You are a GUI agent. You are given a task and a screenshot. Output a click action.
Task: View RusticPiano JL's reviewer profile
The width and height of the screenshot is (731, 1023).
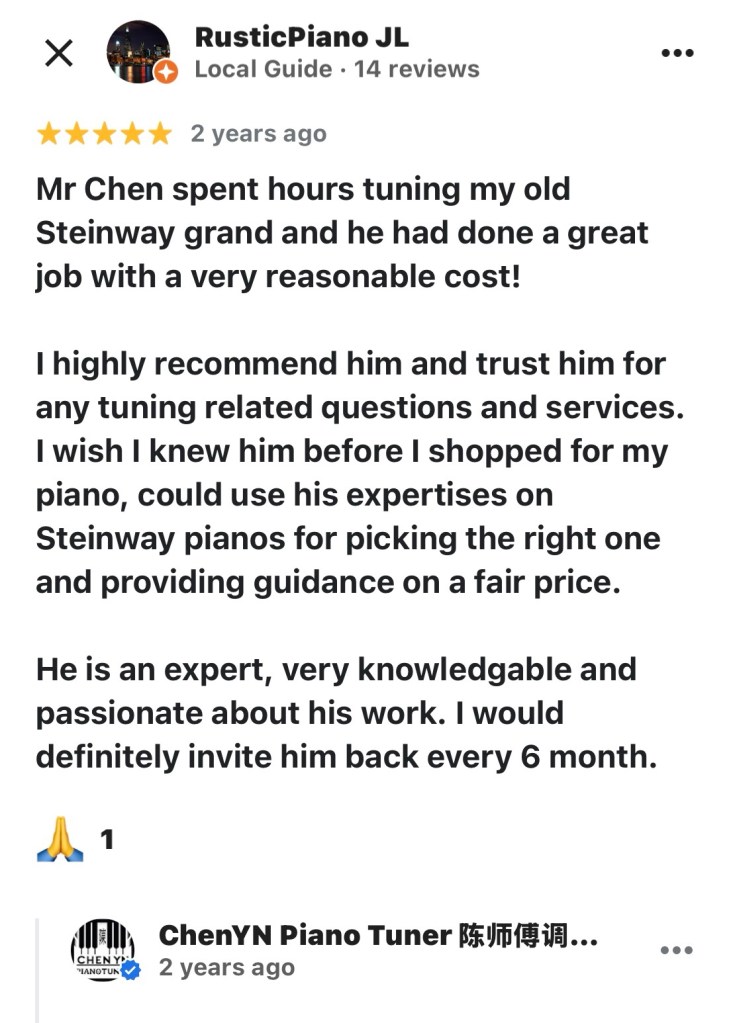pos(301,38)
